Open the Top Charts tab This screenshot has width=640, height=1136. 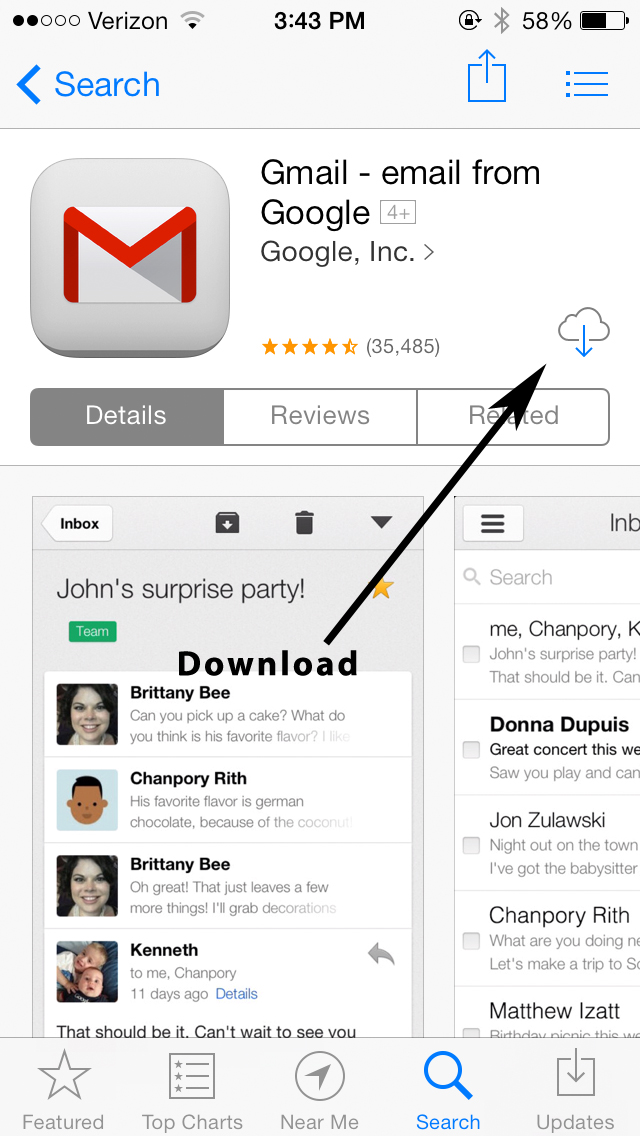pyautogui.click(x=192, y=1092)
